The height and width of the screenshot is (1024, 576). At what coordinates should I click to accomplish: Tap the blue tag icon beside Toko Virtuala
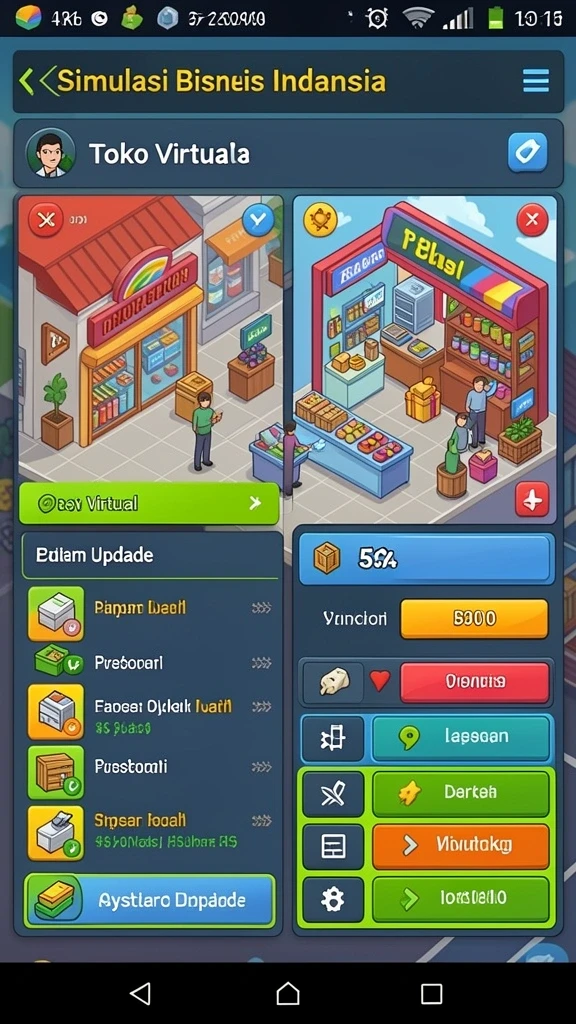tap(527, 153)
